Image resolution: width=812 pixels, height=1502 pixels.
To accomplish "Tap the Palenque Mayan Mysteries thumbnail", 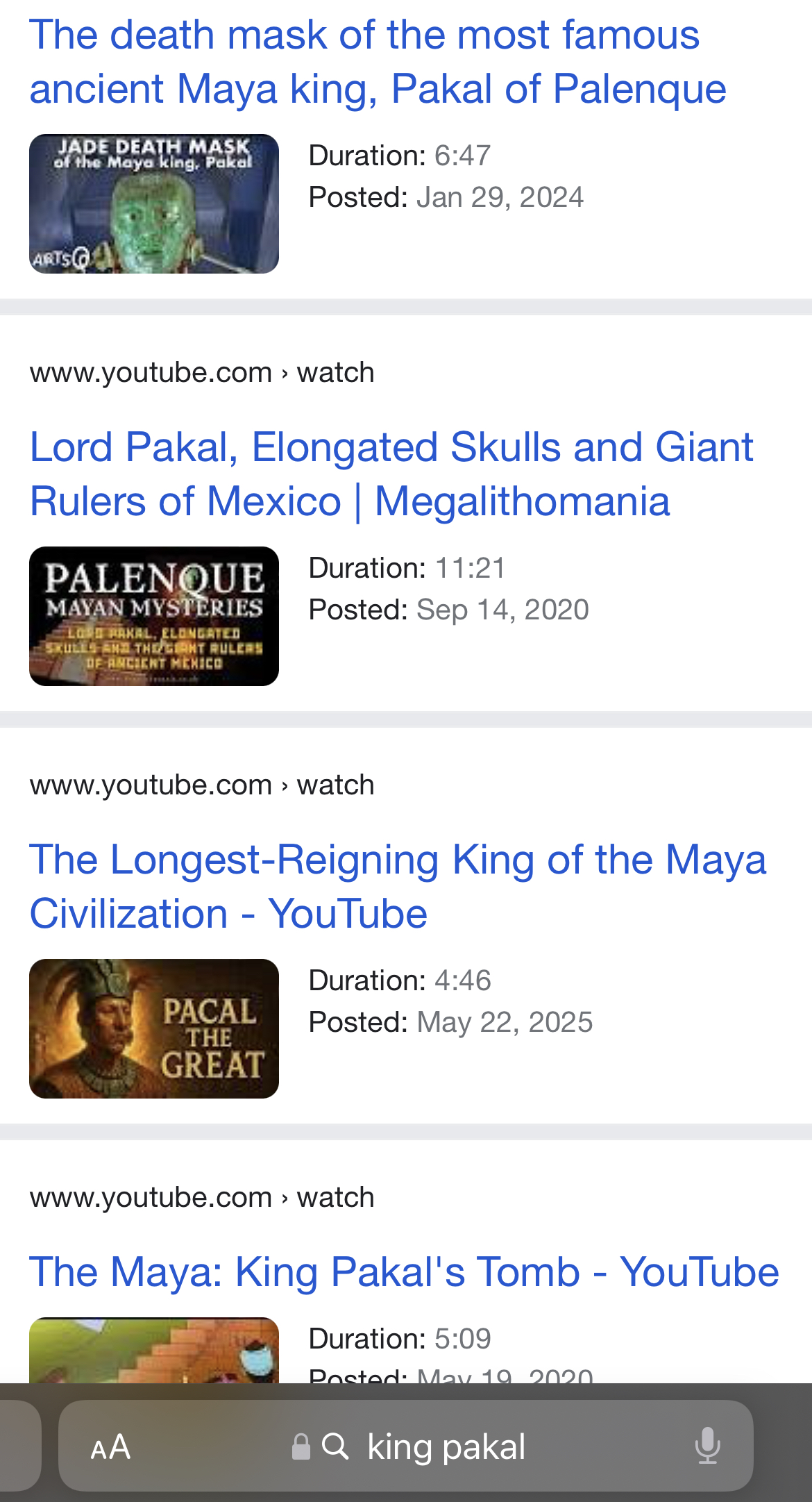I will 154,616.
